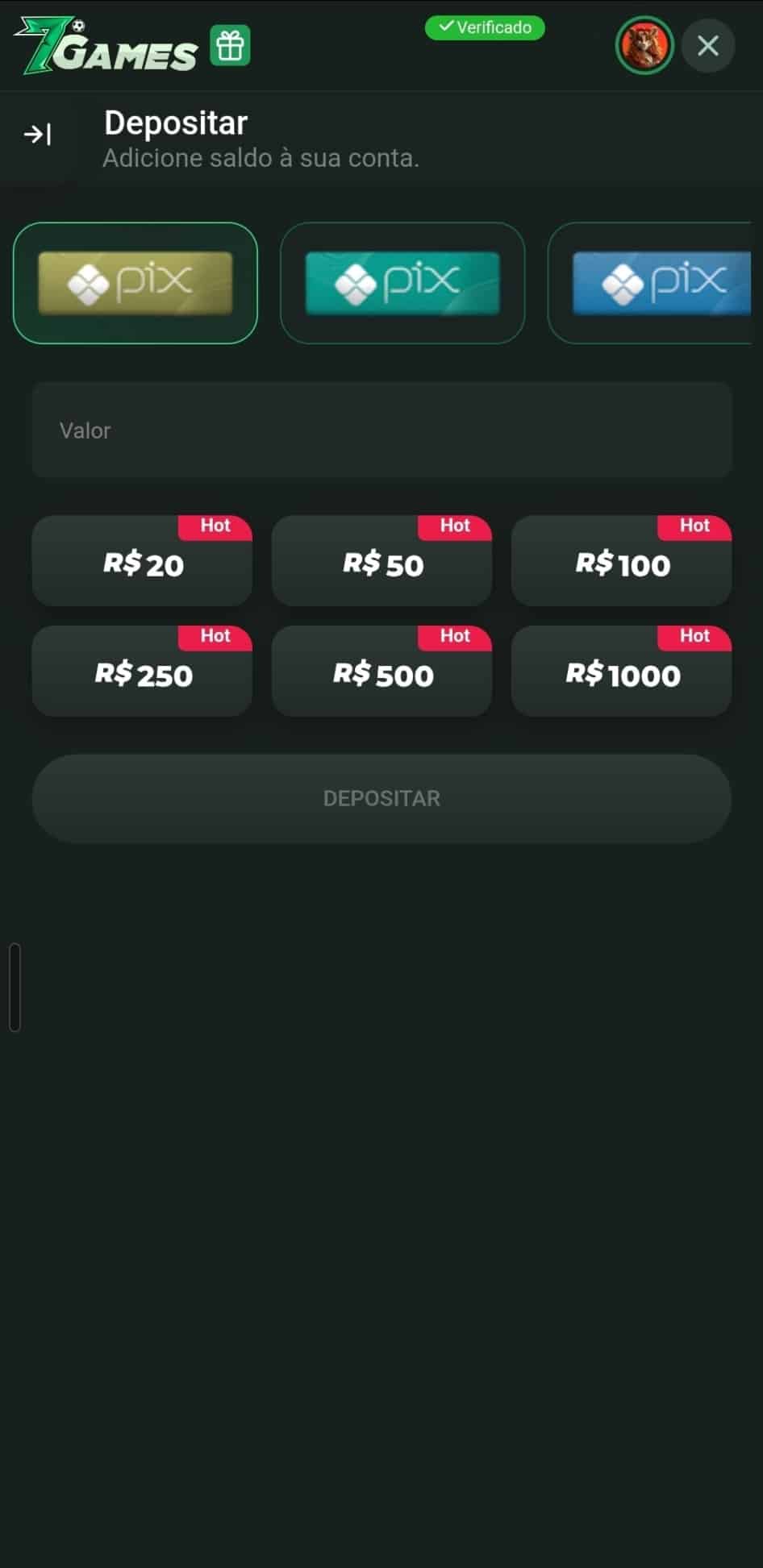
Task: Click the Depositar heading text
Action: (175, 123)
